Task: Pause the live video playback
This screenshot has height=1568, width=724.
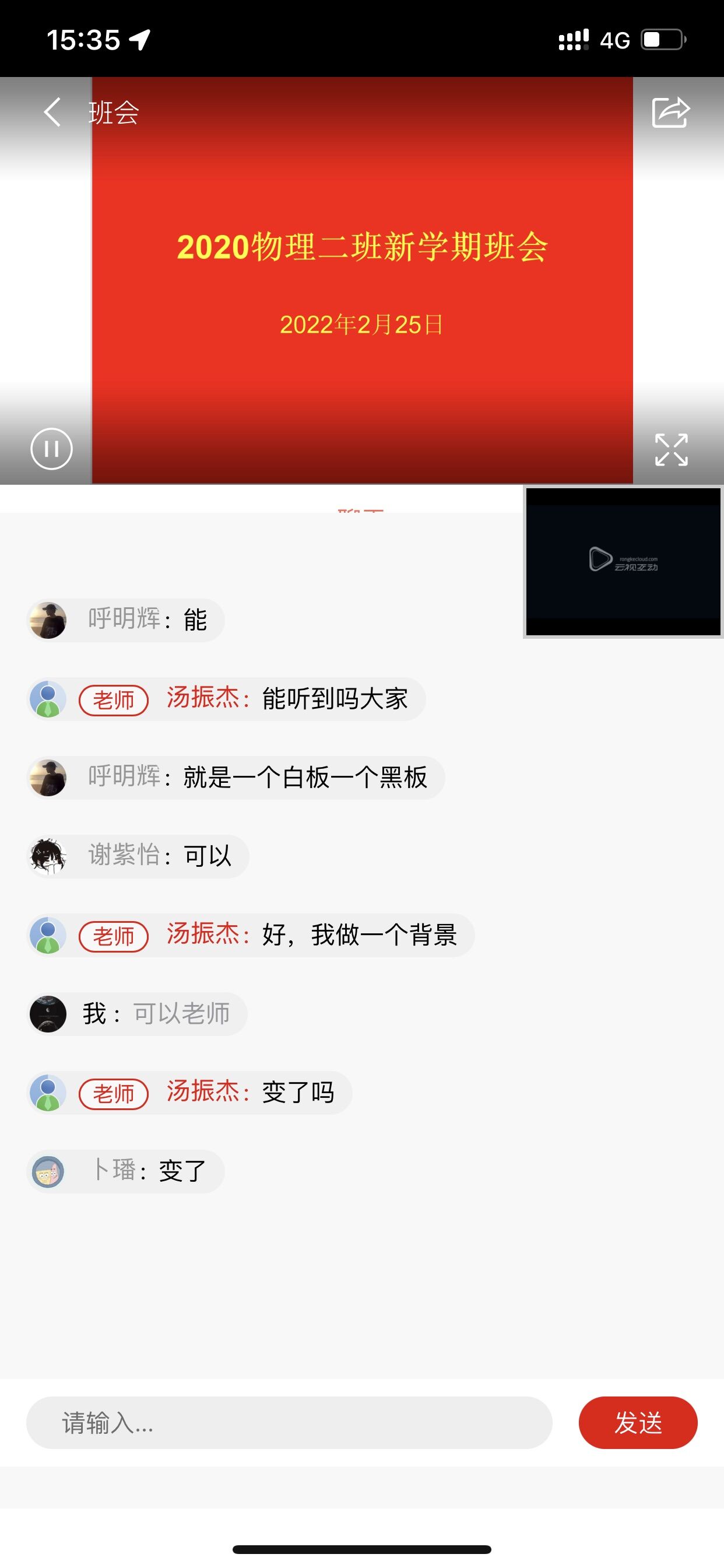Action: 52,449
